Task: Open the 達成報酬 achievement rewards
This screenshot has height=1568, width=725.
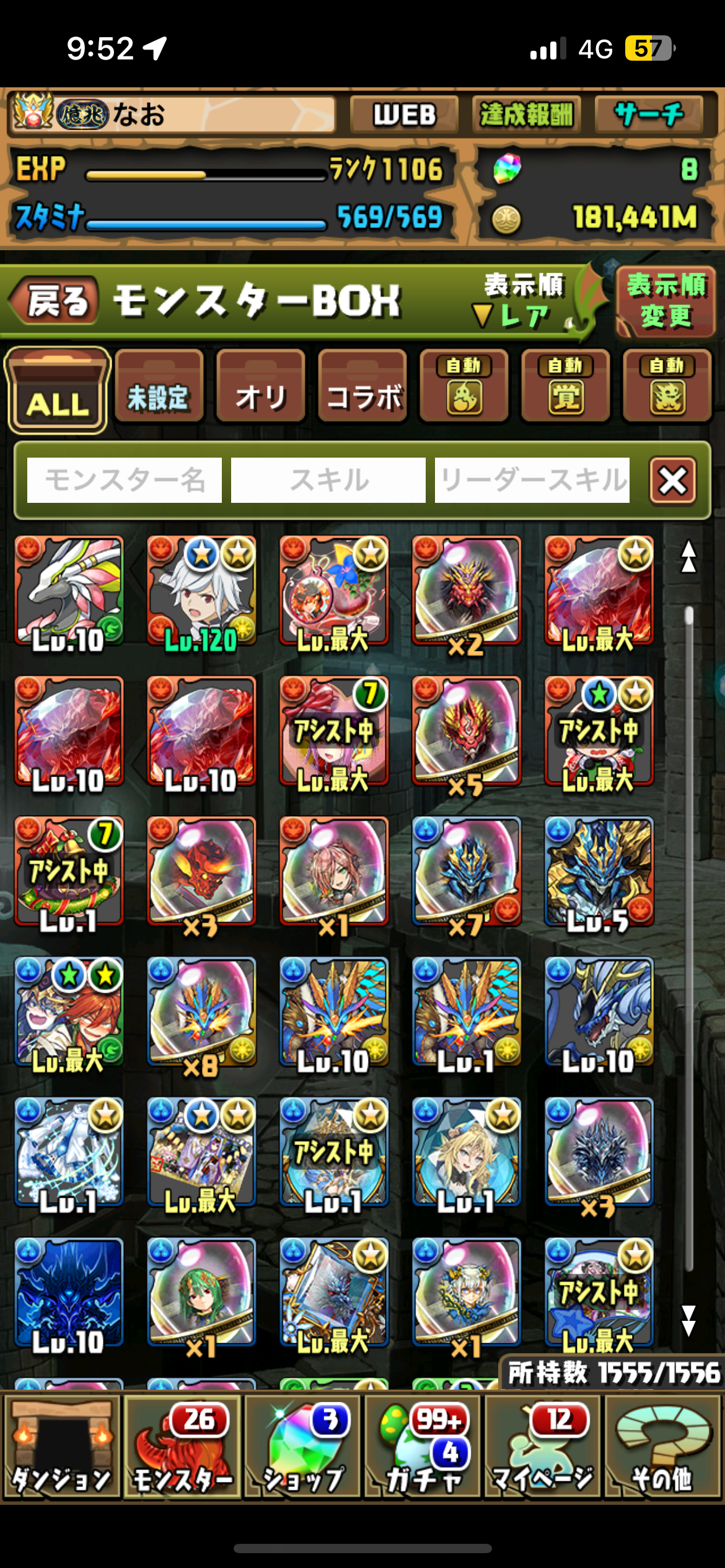Action: (x=526, y=115)
